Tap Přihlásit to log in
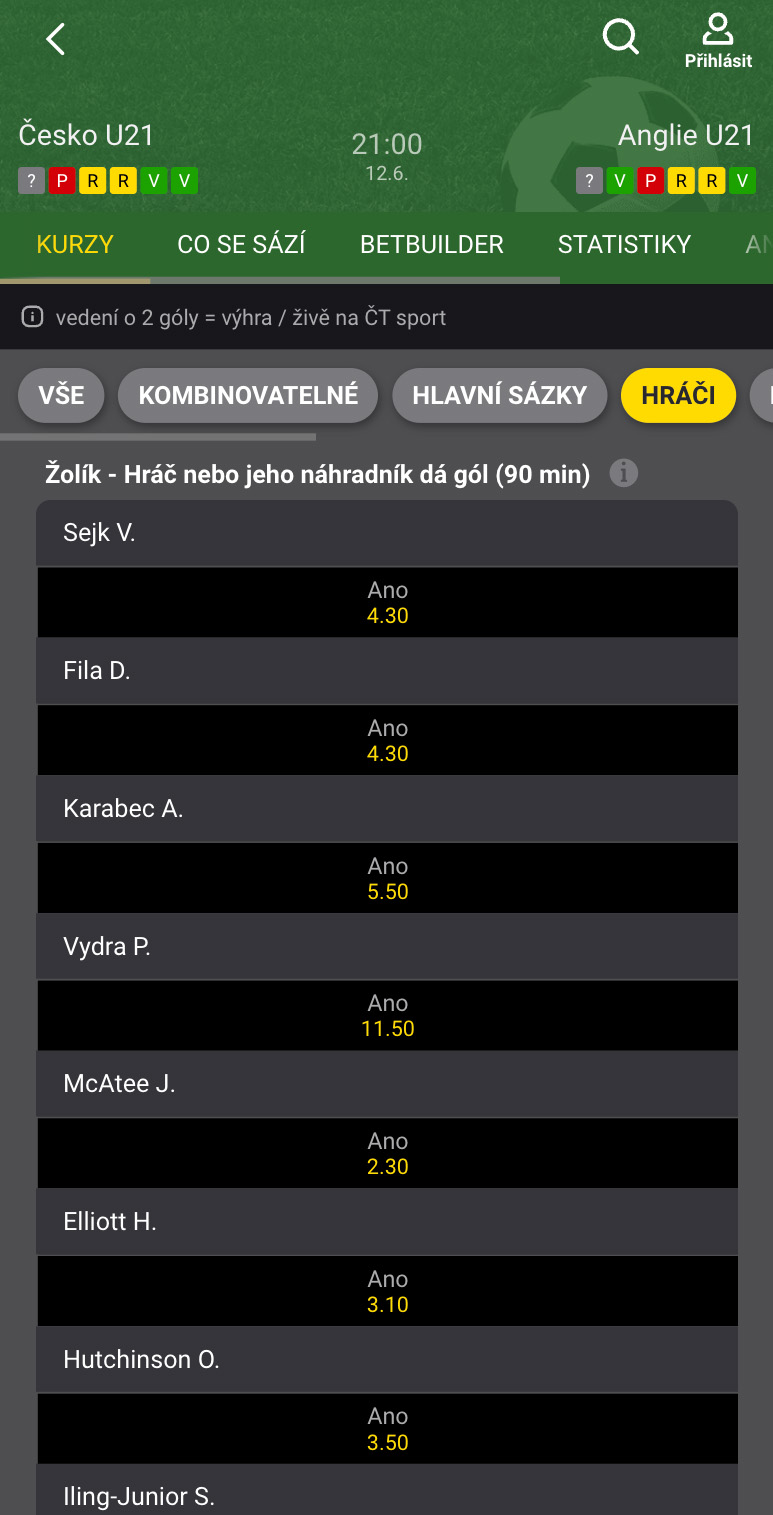Image resolution: width=773 pixels, height=1515 pixels. click(718, 42)
